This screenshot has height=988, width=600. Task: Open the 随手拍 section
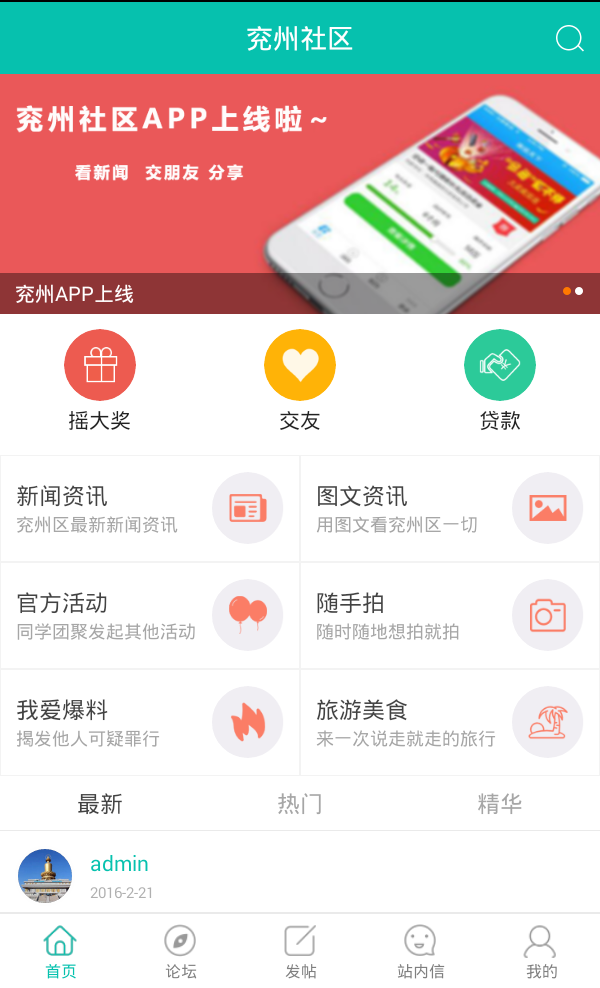450,616
